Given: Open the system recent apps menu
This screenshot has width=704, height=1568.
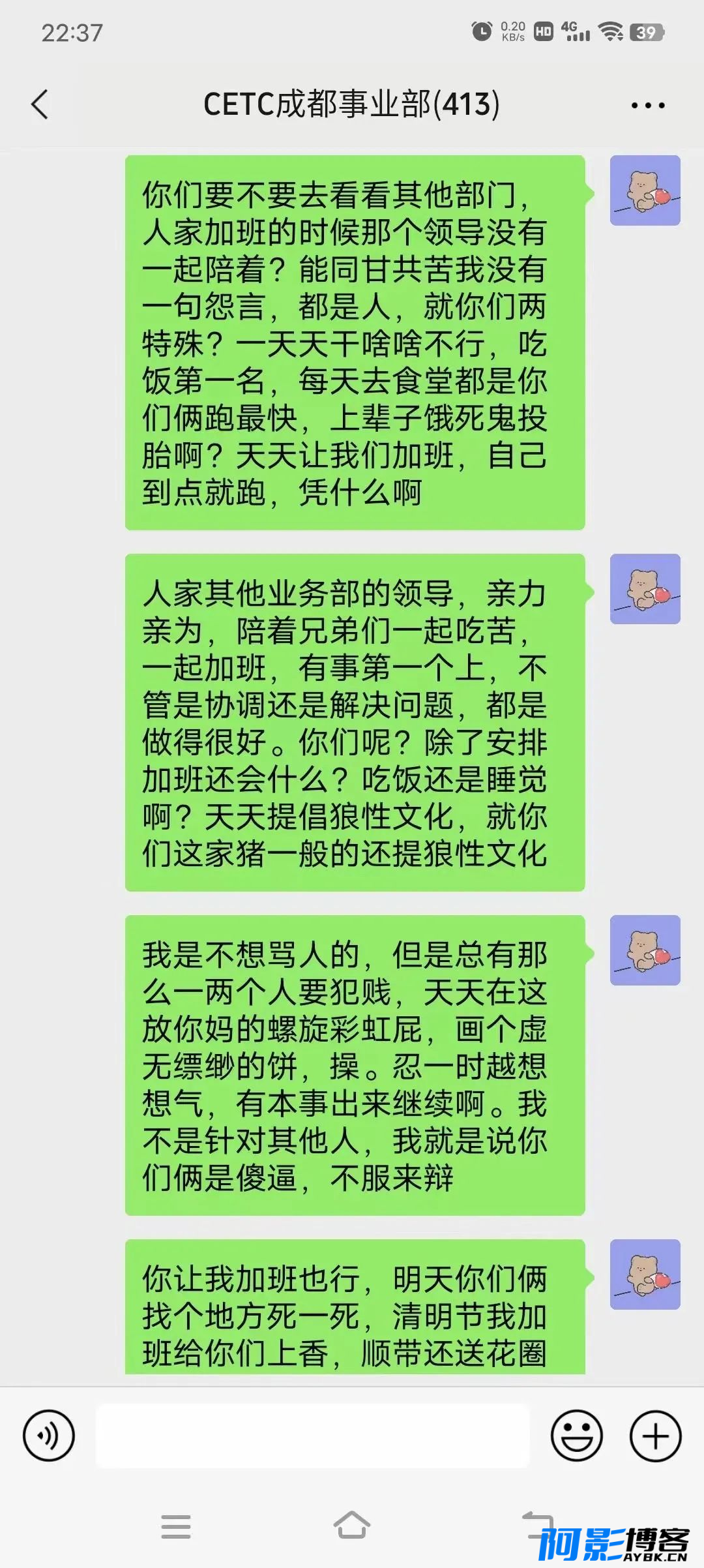Looking at the screenshot, I should click(x=176, y=1526).
